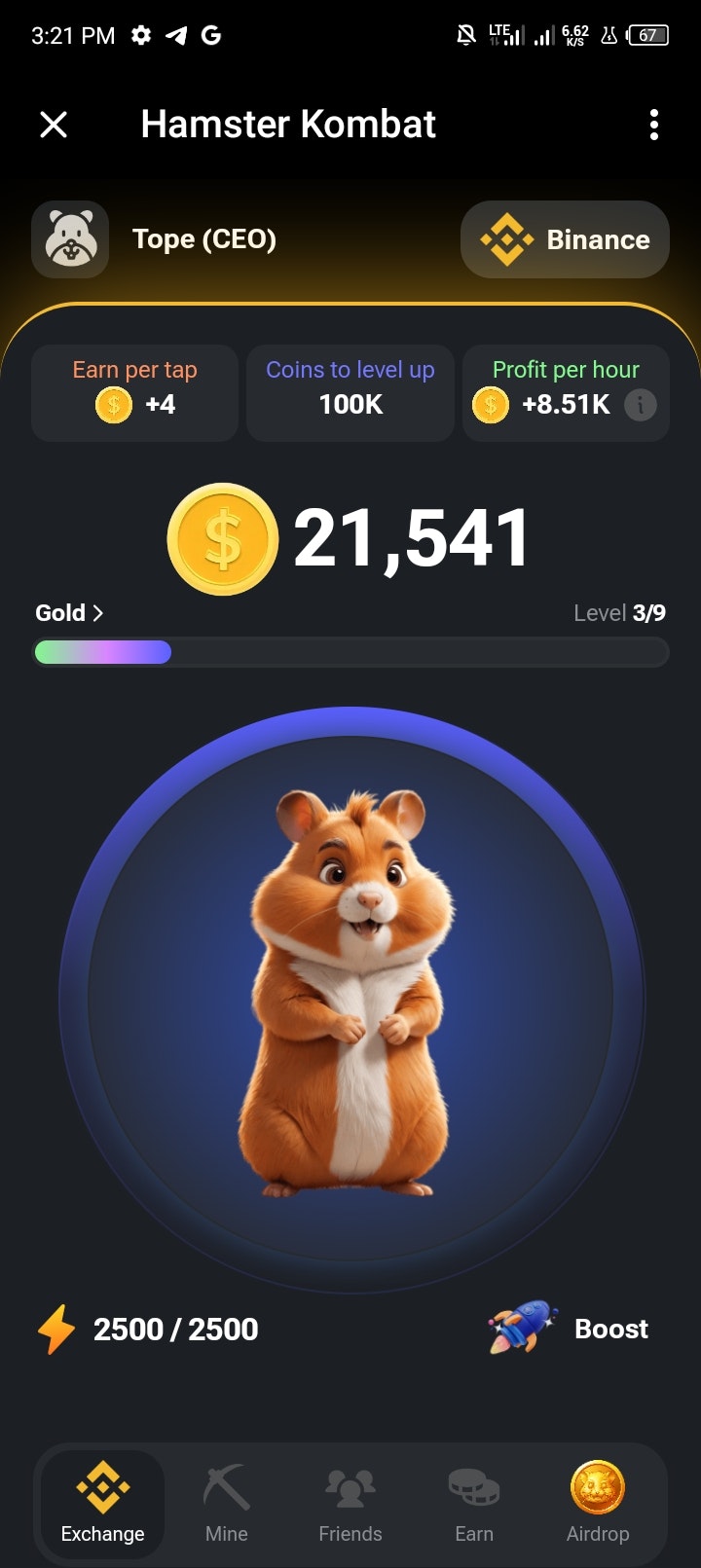
Task: Go to the Mine tab
Action: [x=227, y=1505]
